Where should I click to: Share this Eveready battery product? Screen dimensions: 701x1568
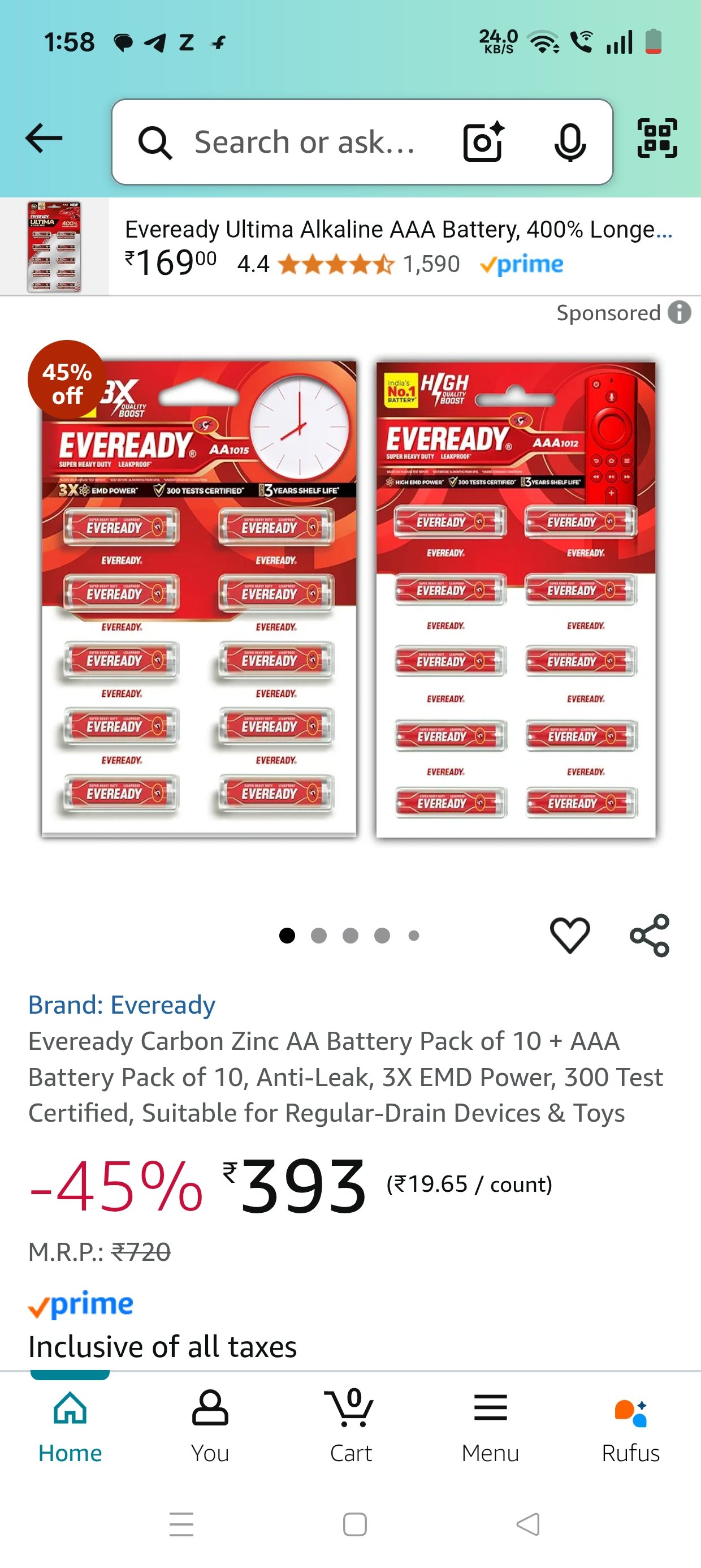point(650,936)
